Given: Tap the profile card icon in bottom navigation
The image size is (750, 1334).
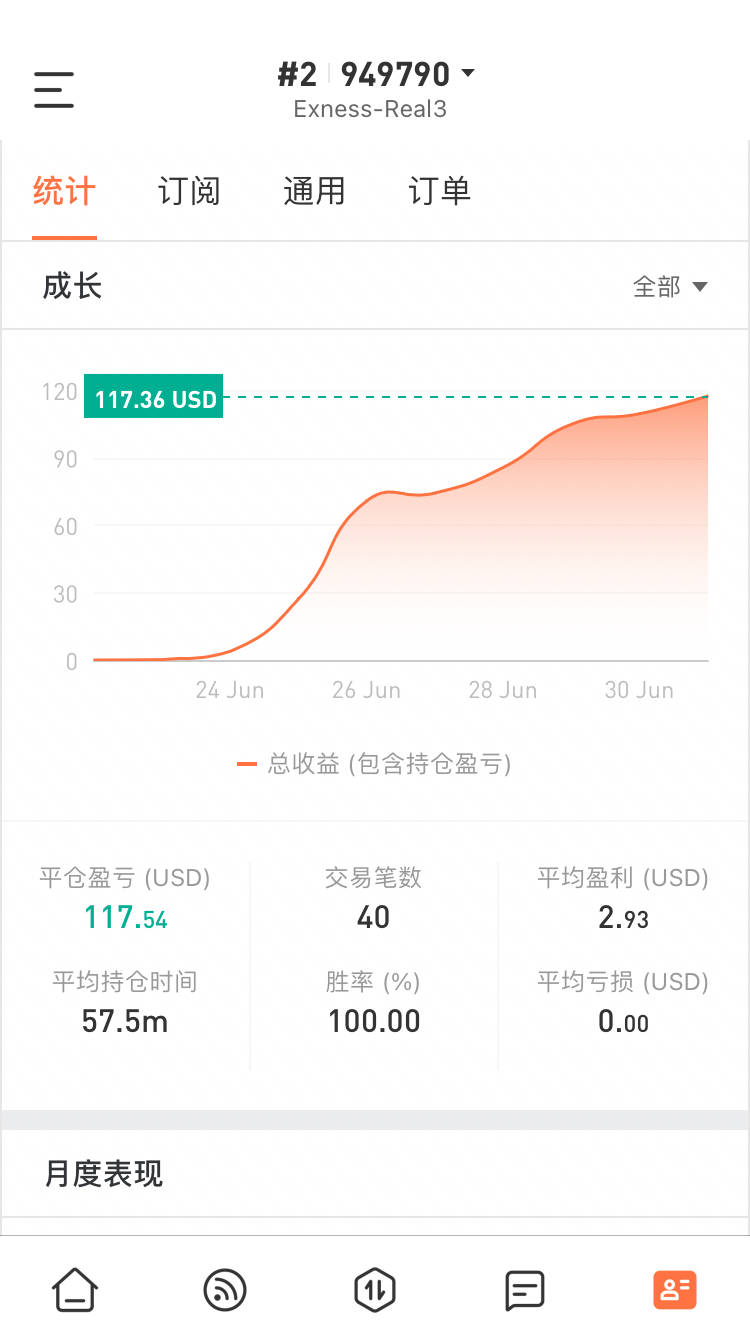Looking at the screenshot, I should (675, 1290).
